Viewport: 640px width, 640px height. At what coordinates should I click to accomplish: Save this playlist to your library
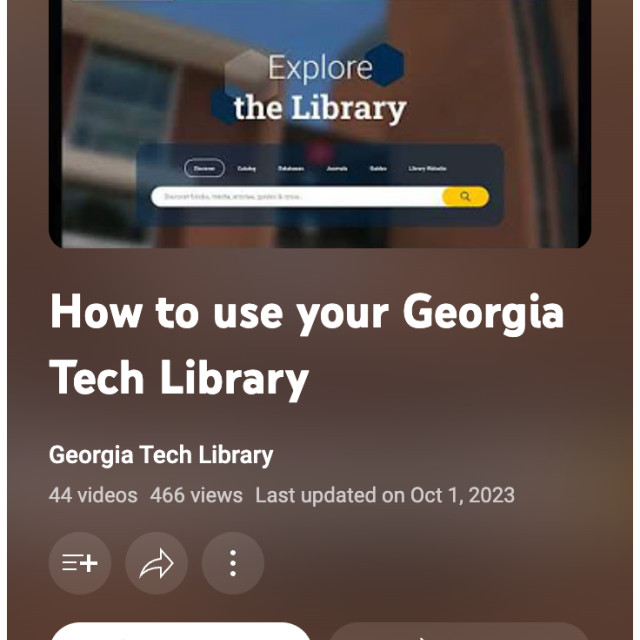[79, 563]
